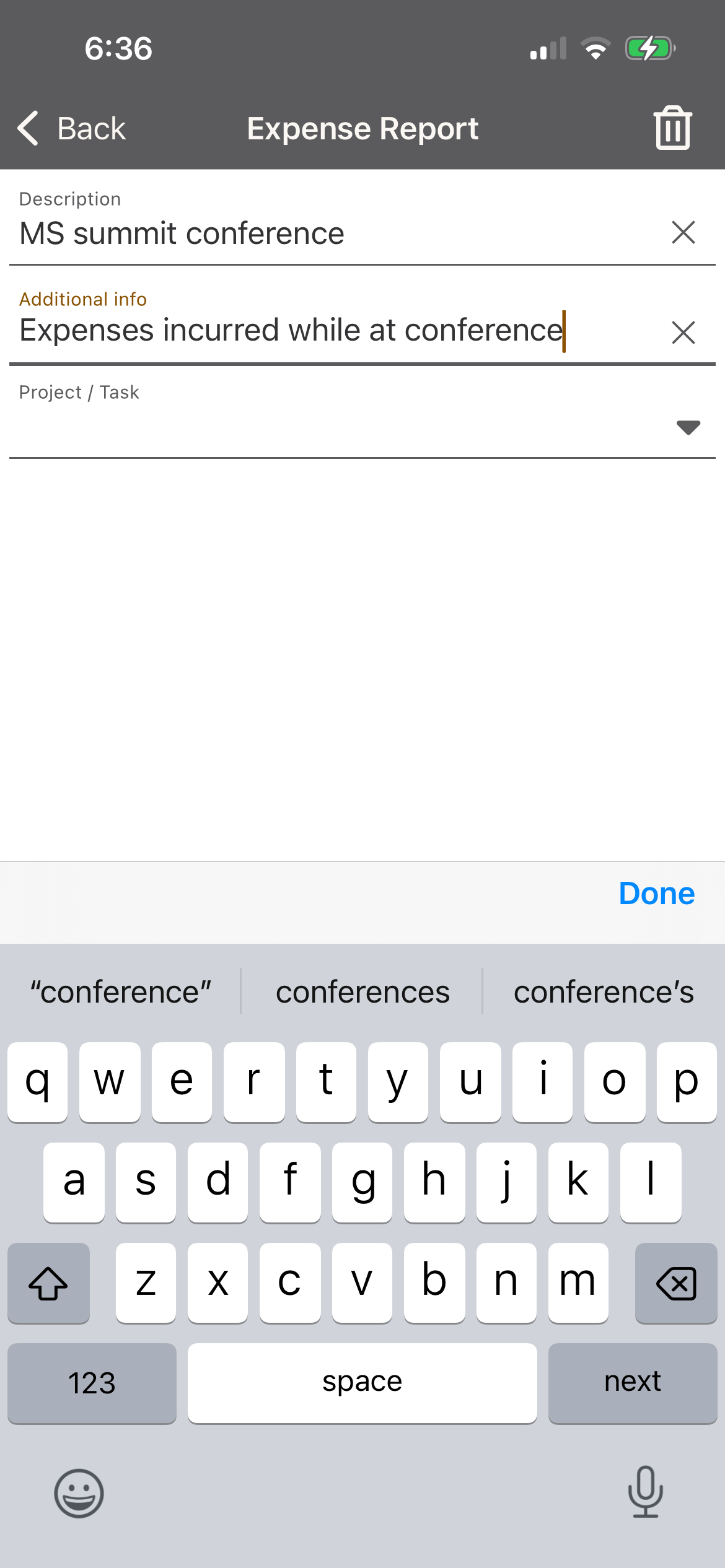Go back from Expense Report
Image resolution: width=725 pixels, height=1568 pixels.
click(x=72, y=129)
